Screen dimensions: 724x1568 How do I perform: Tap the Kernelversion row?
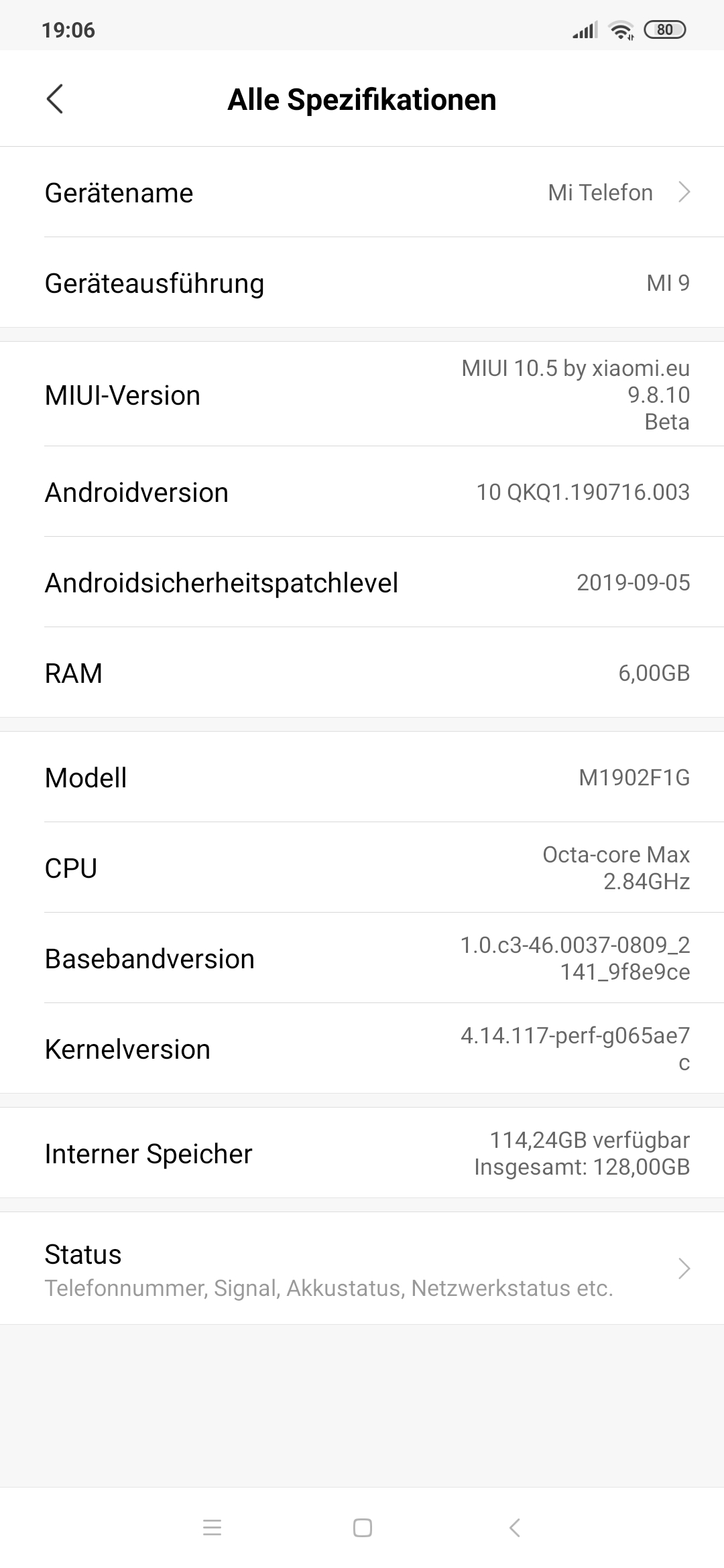[x=362, y=1049]
